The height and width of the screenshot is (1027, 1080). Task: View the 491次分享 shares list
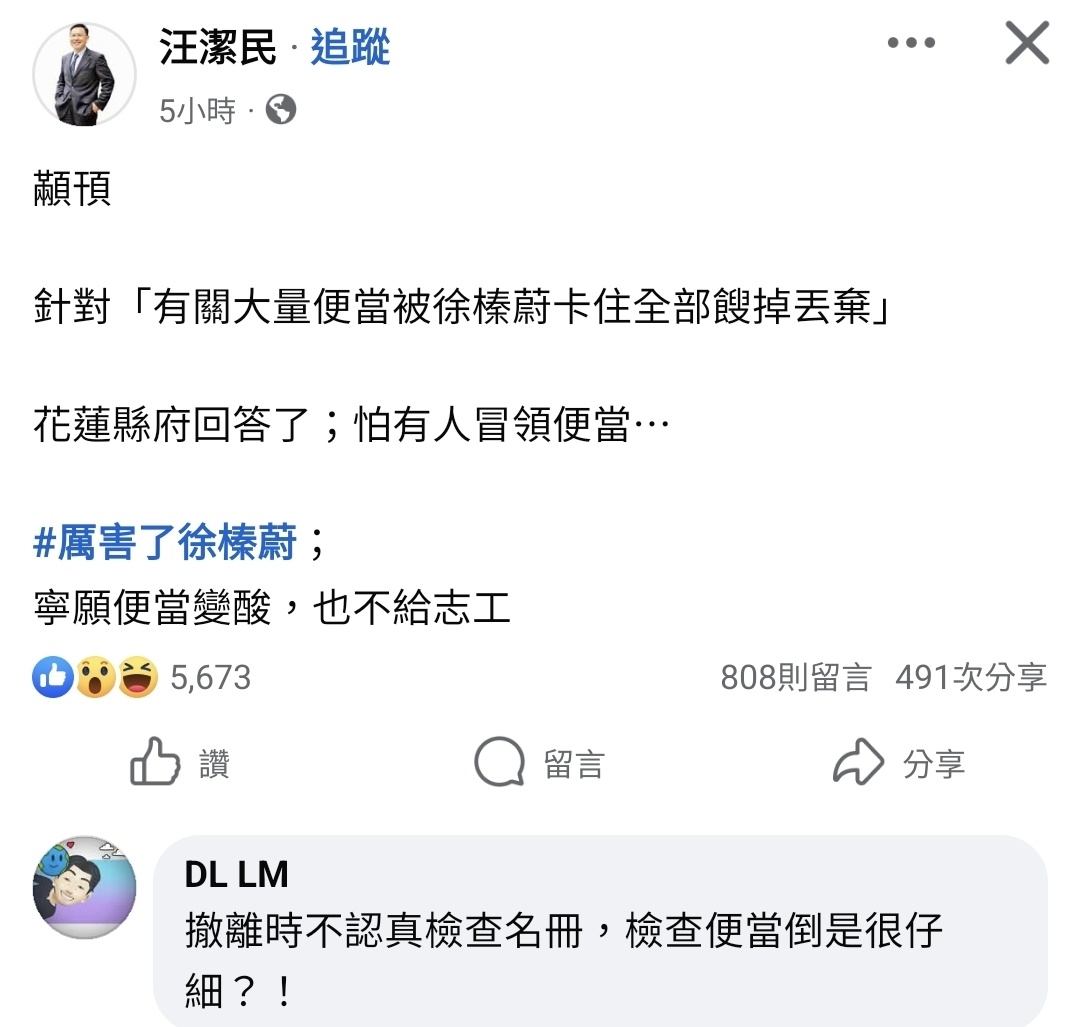970,678
